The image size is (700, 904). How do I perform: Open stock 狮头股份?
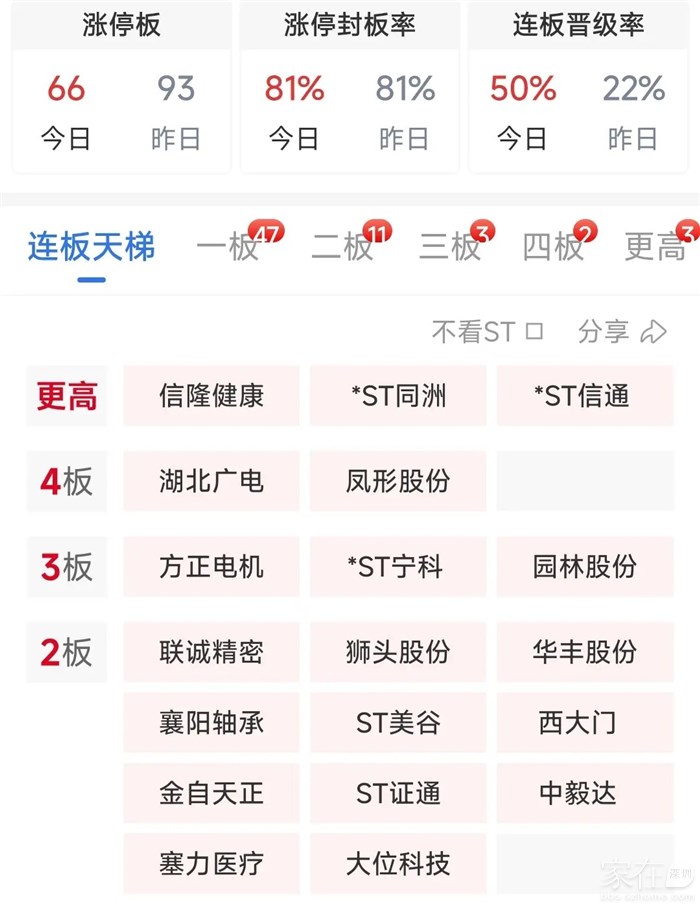coord(398,652)
